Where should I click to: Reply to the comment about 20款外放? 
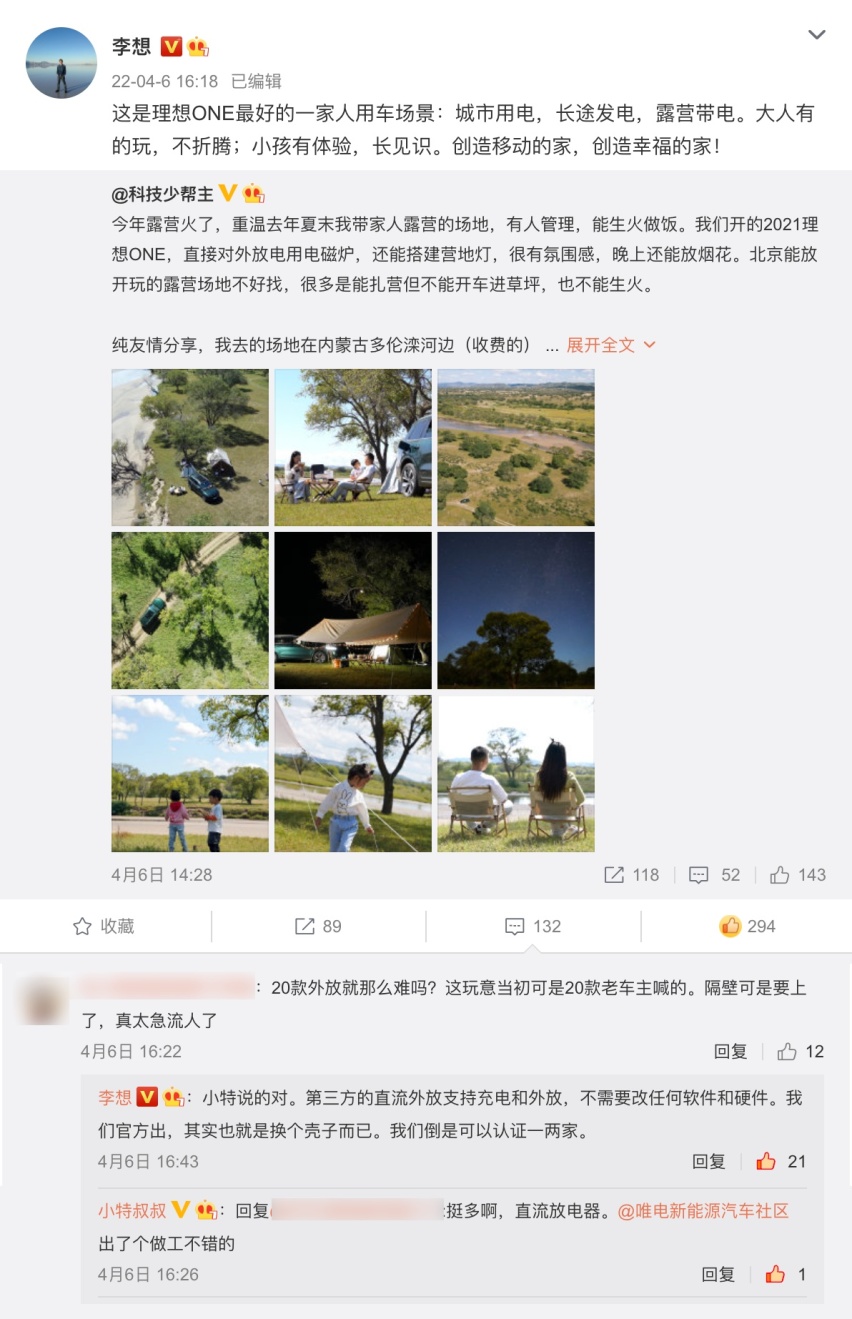pyautogui.click(x=730, y=1052)
